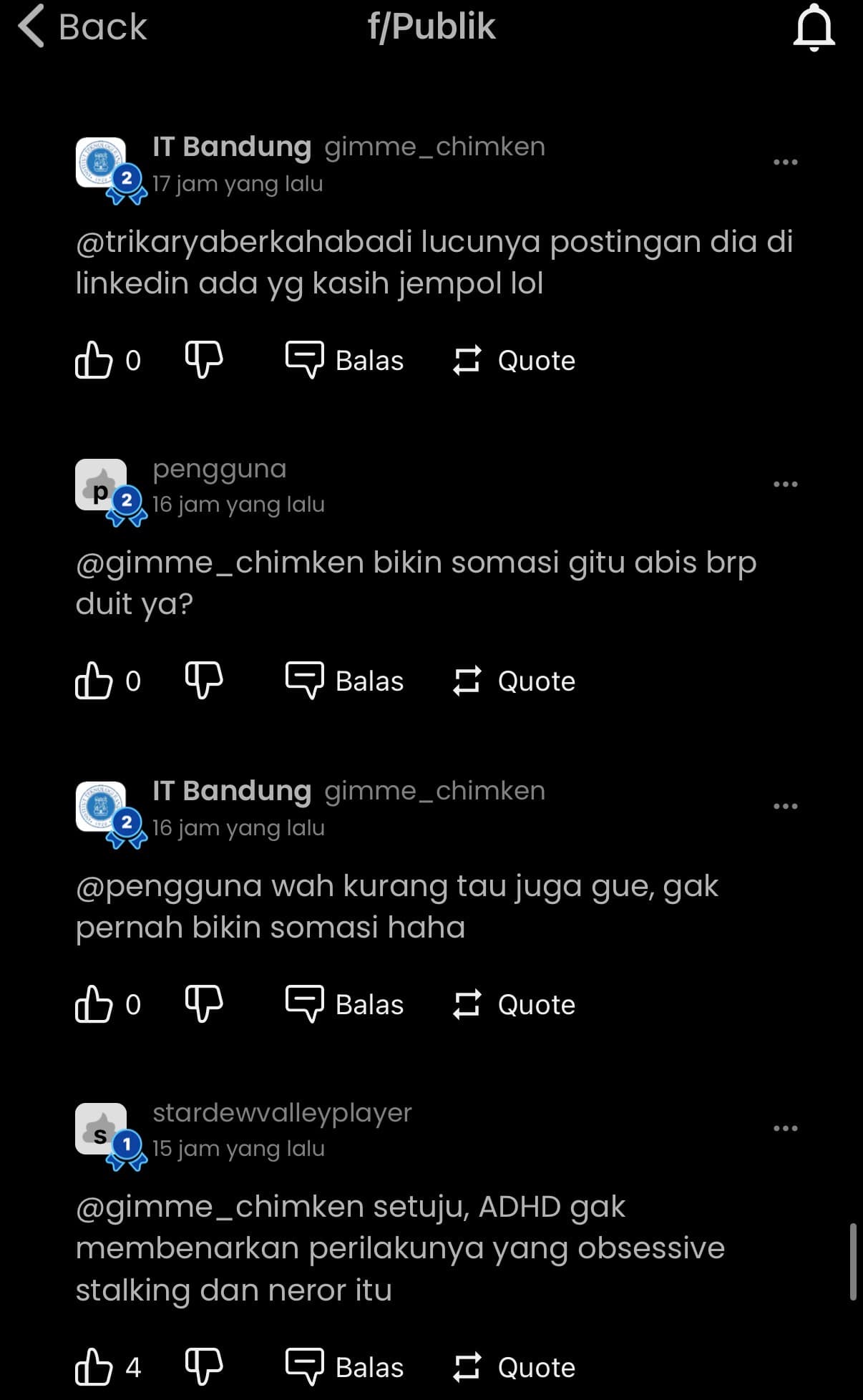Quote pengguna's somasi comment
Screen dimensions: 863x1400
[514, 681]
